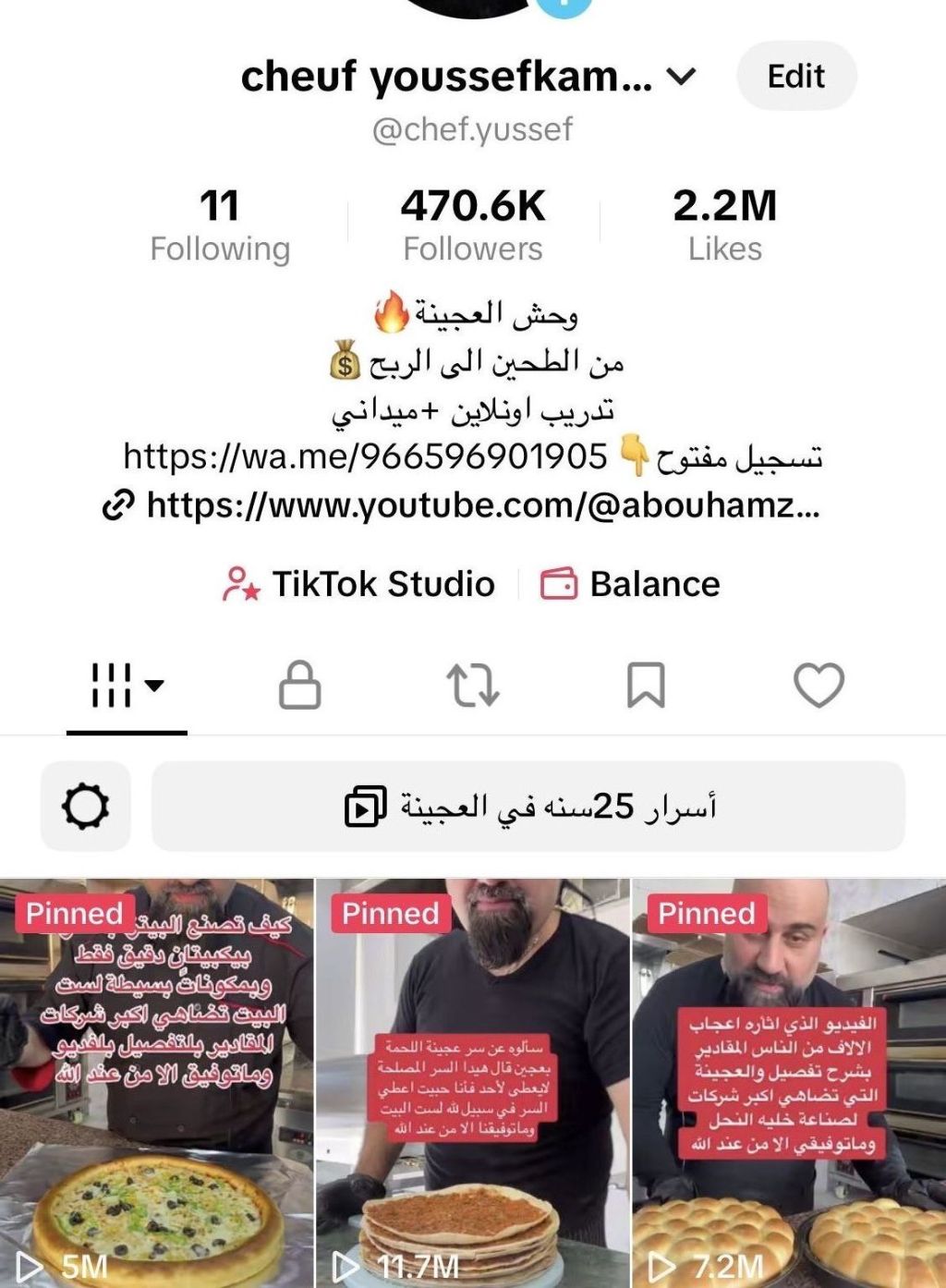Select the posts grid tab
This screenshot has width=946, height=1288.
pos(127,686)
